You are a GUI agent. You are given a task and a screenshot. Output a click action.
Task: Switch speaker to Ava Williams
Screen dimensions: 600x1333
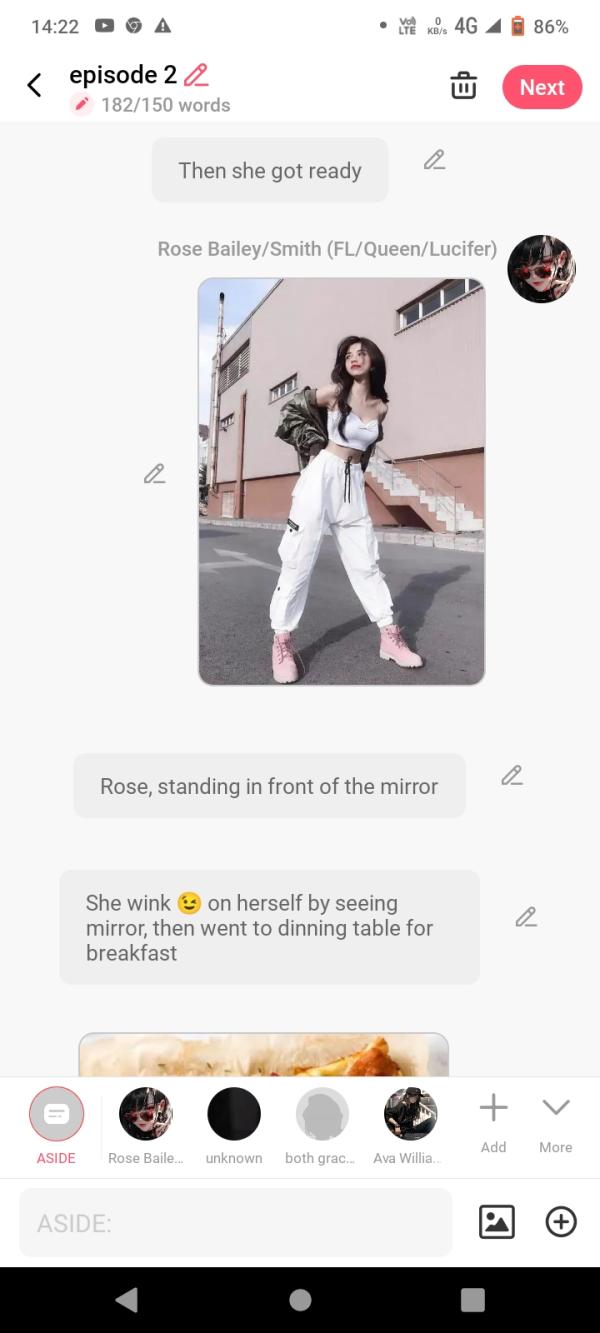[411, 1114]
